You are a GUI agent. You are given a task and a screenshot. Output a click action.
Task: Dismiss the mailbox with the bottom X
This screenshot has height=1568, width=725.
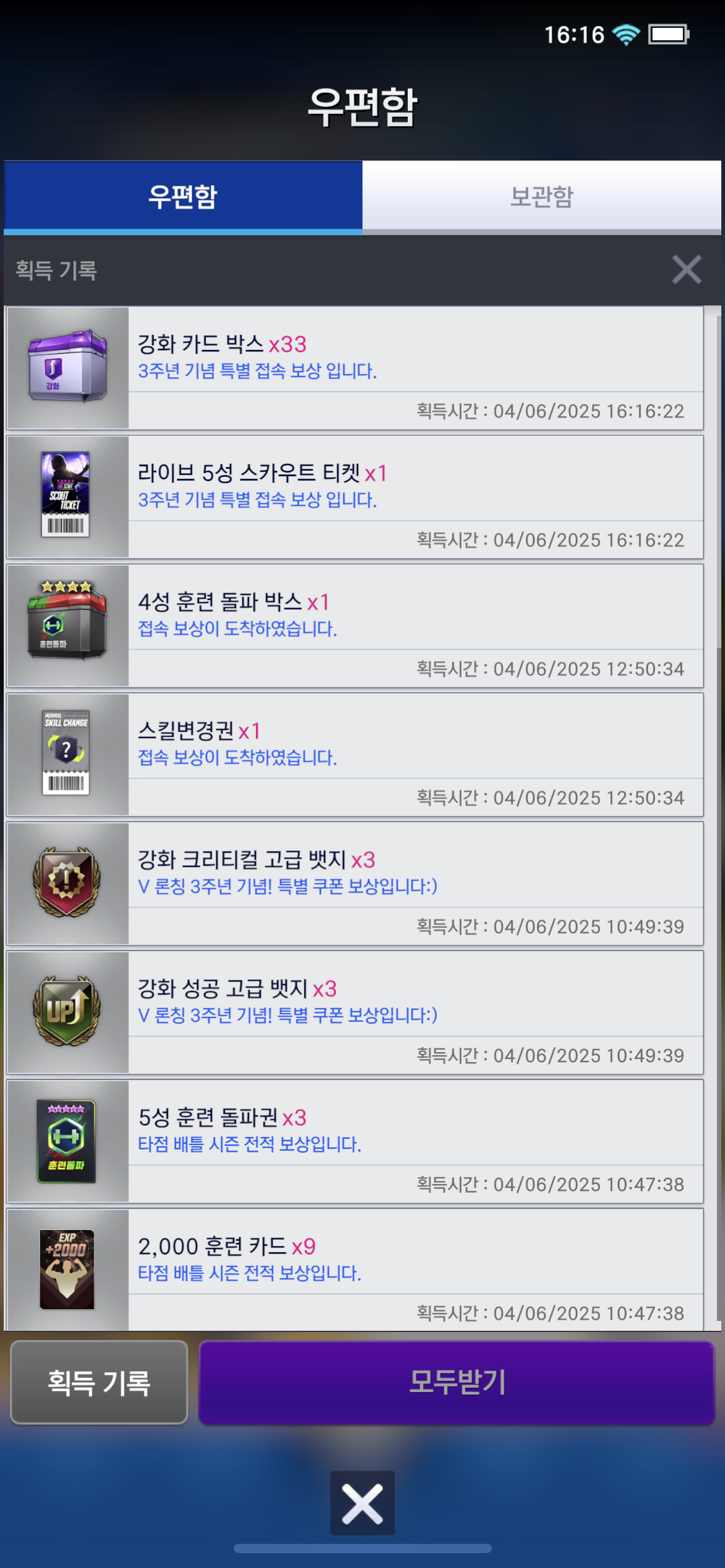click(362, 1503)
